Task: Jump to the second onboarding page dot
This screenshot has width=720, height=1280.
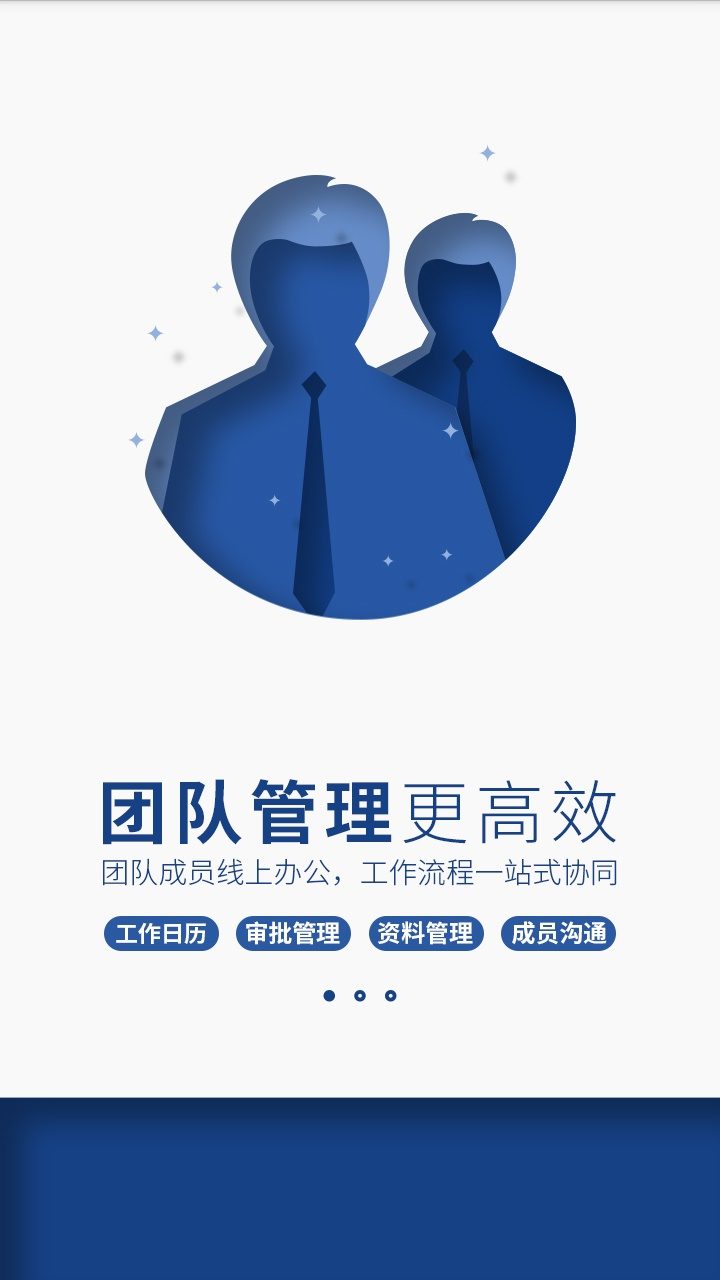Action: pos(360,995)
